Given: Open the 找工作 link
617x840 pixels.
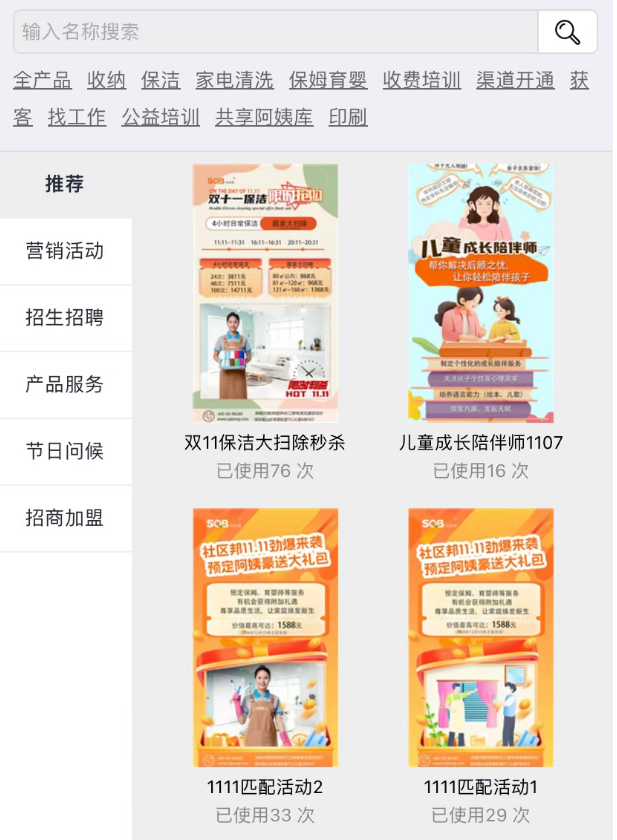Looking at the screenshot, I should [x=77, y=117].
